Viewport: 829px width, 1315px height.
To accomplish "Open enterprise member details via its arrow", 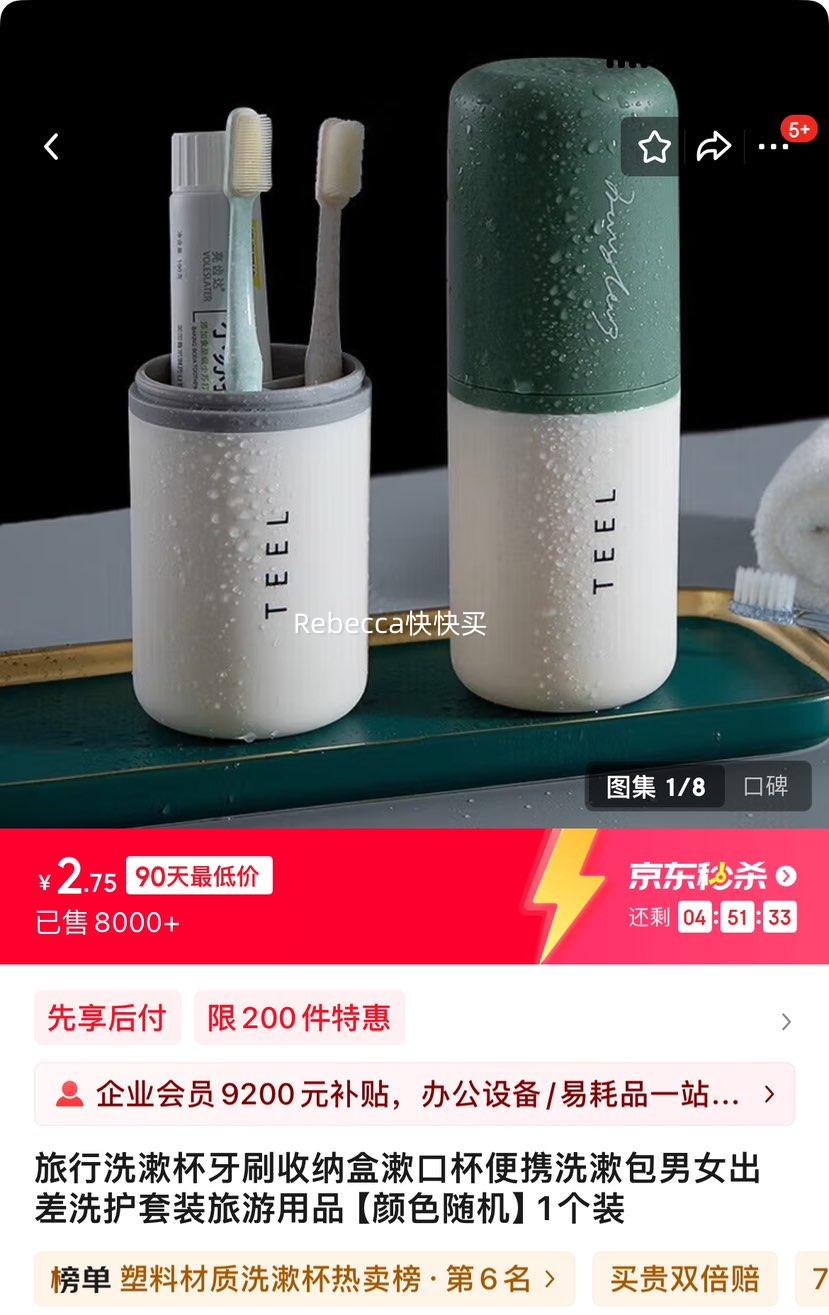I will (x=768, y=1094).
